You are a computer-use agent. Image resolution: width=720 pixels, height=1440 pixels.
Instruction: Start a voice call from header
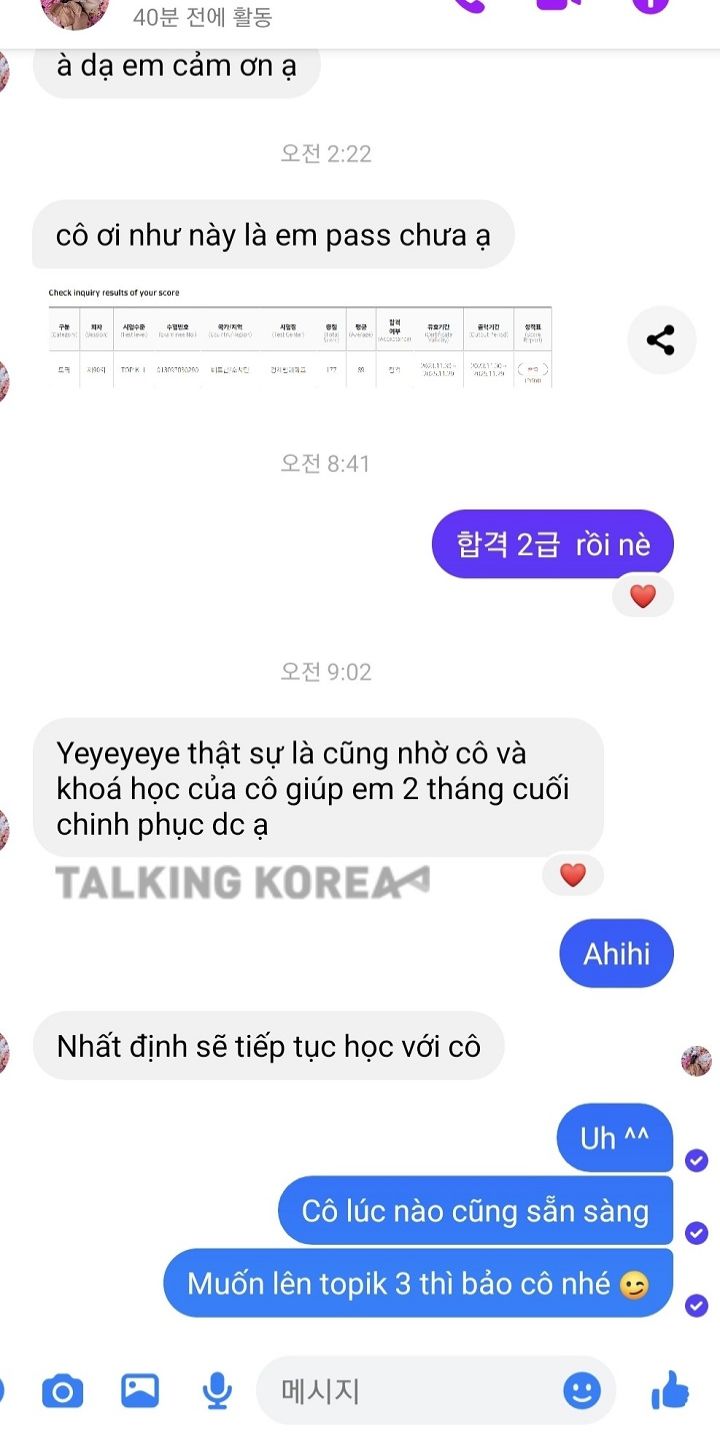pyautogui.click(x=468, y=5)
